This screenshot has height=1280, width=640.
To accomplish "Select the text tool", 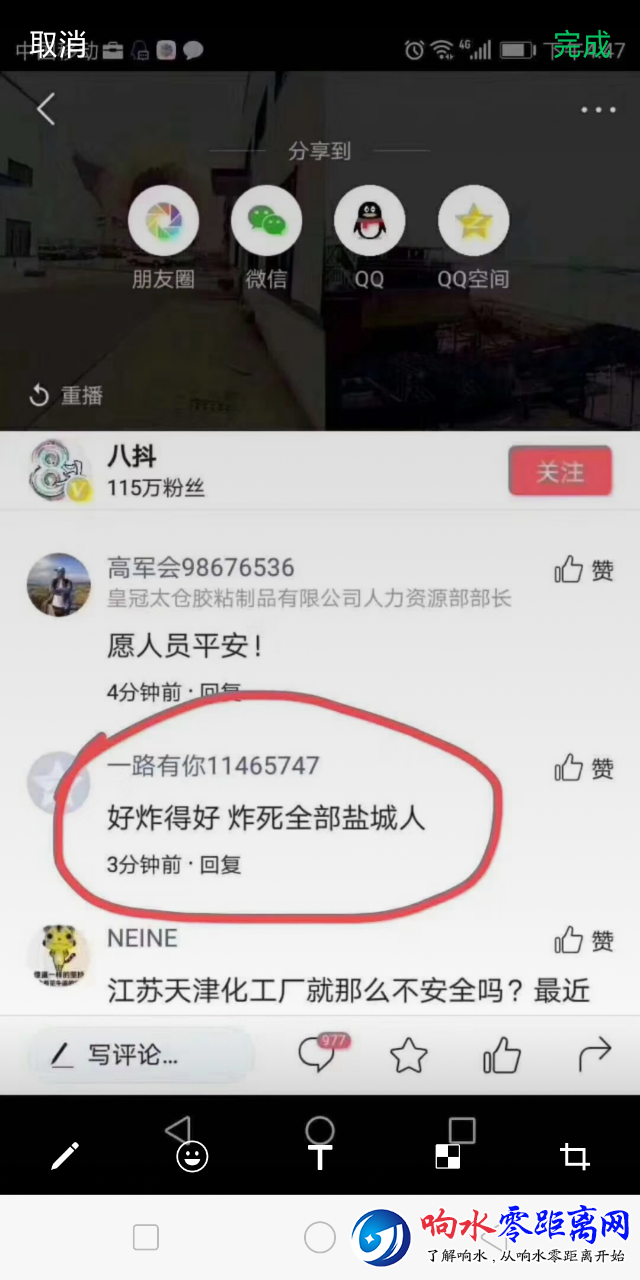I will point(319,1157).
